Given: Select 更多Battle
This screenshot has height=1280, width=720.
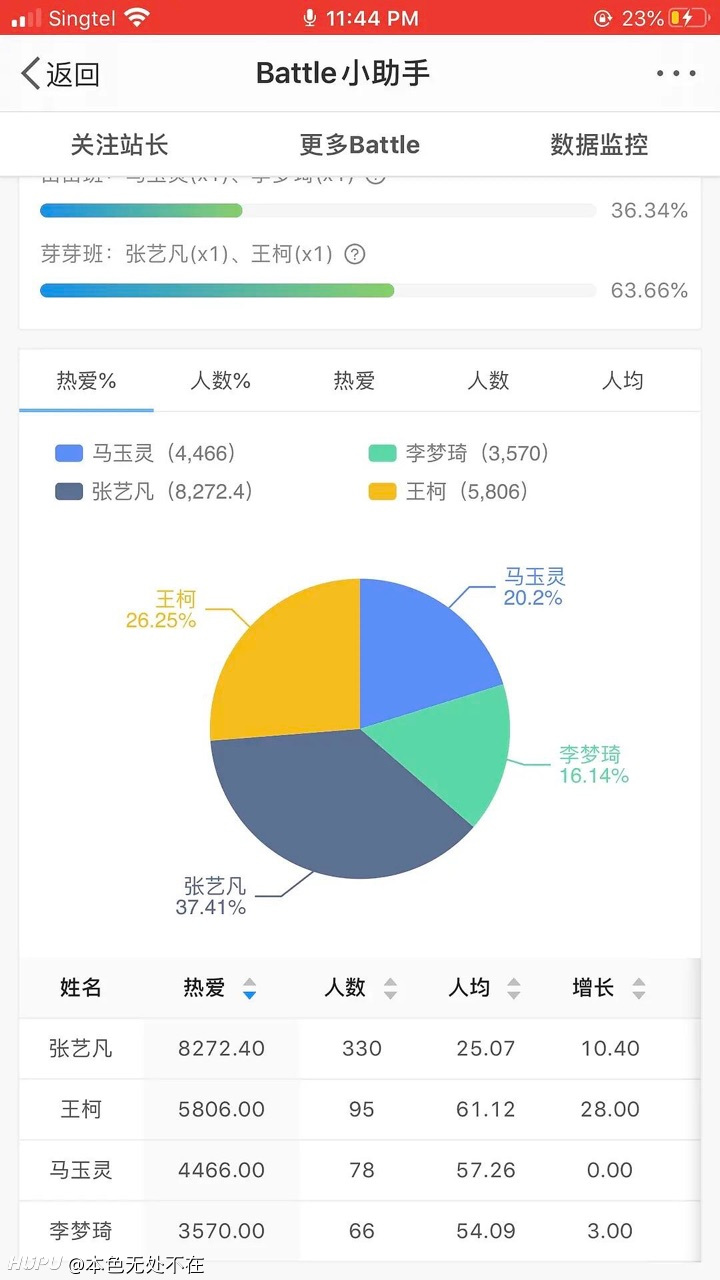Looking at the screenshot, I should (360, 145).
